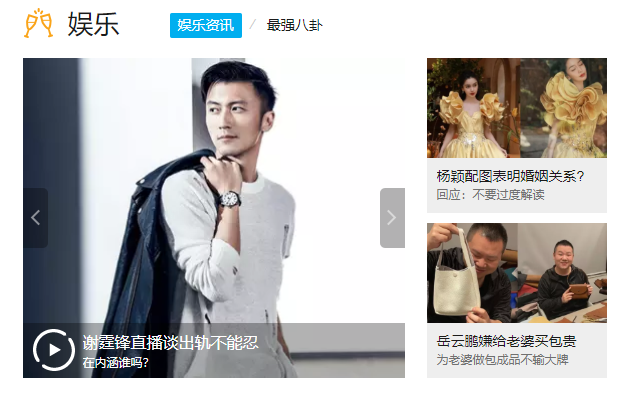This screenshot has width=624, height=403.
Task: Show the previous carousel slide
Action: pos(36,218)
